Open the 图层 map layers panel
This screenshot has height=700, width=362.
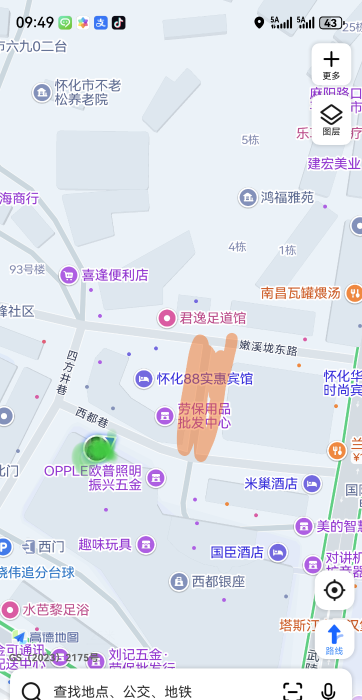pos(331,120)
